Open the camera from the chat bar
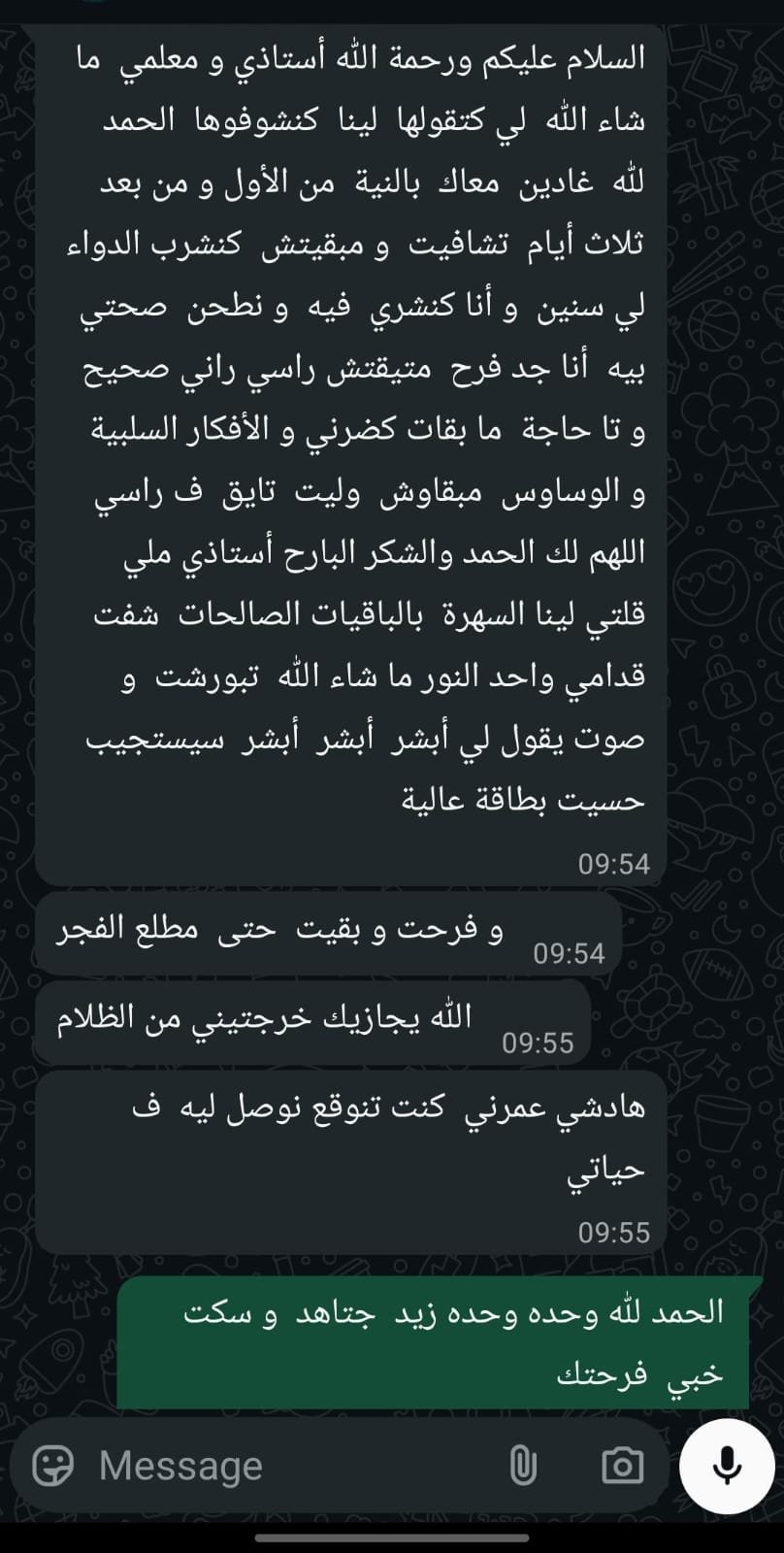This screenshot has height=1553, width=784. (622, 1466)
